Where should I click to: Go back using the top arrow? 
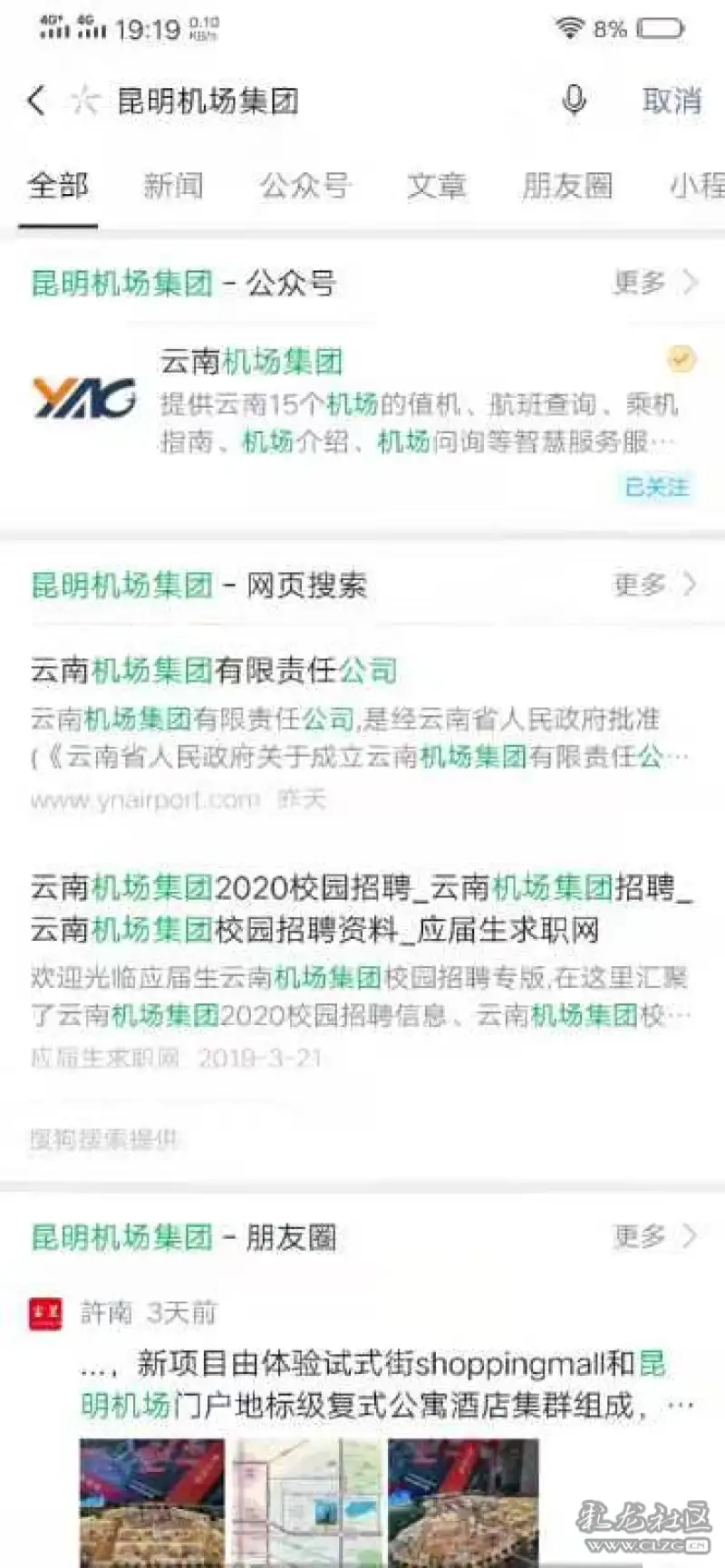tap(36, 100)
